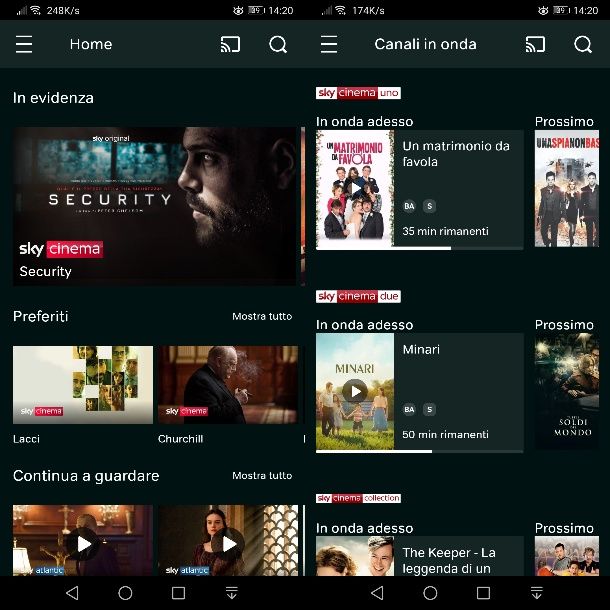Open search on the Home screen
Image resolution: width=610 pixels, height=610 pixels.
click(x=278, y=44)
